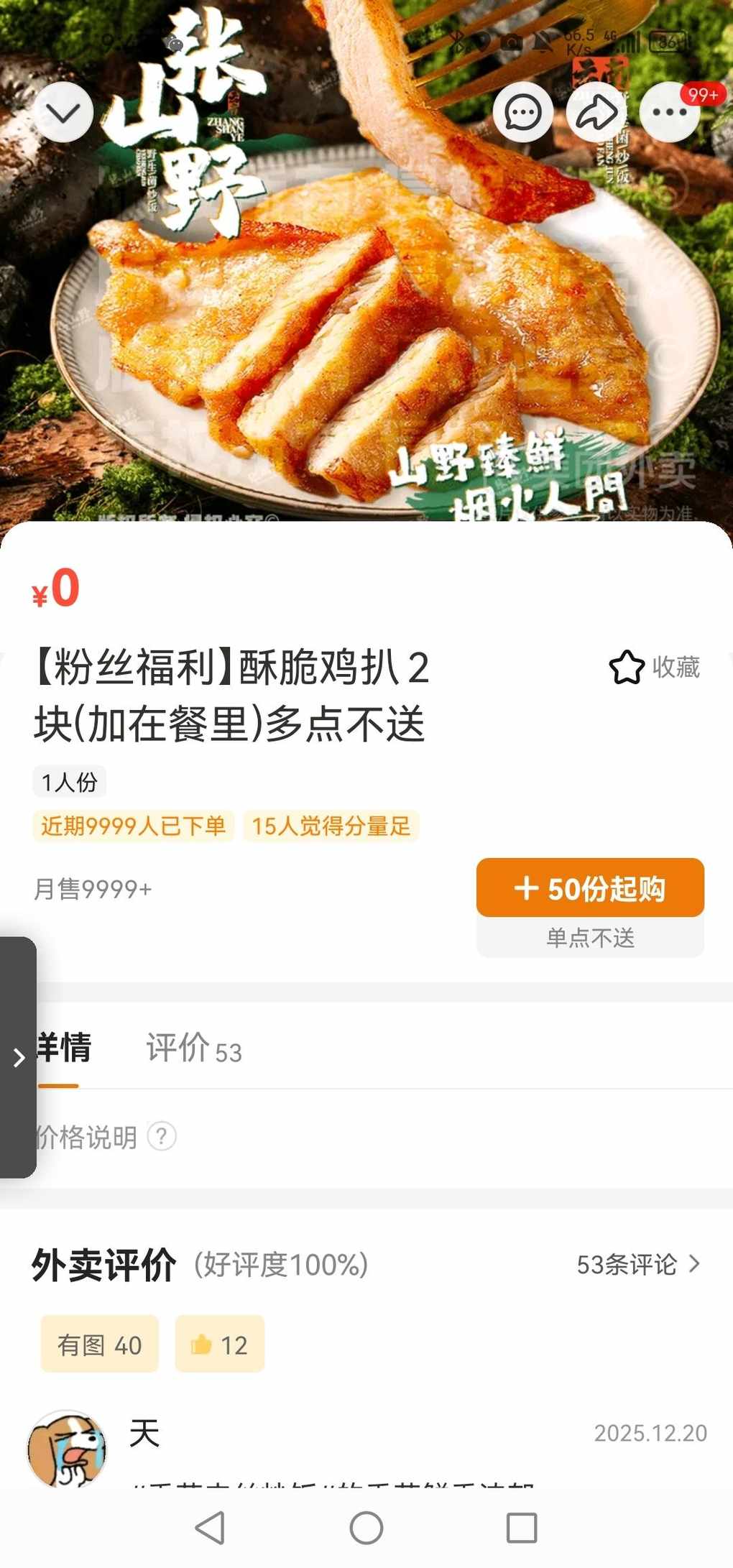Viewport: 733px width, 1568px height.
Task: Filter reviews by thumbs-up 12 chip
Action: pos(220,1345)
